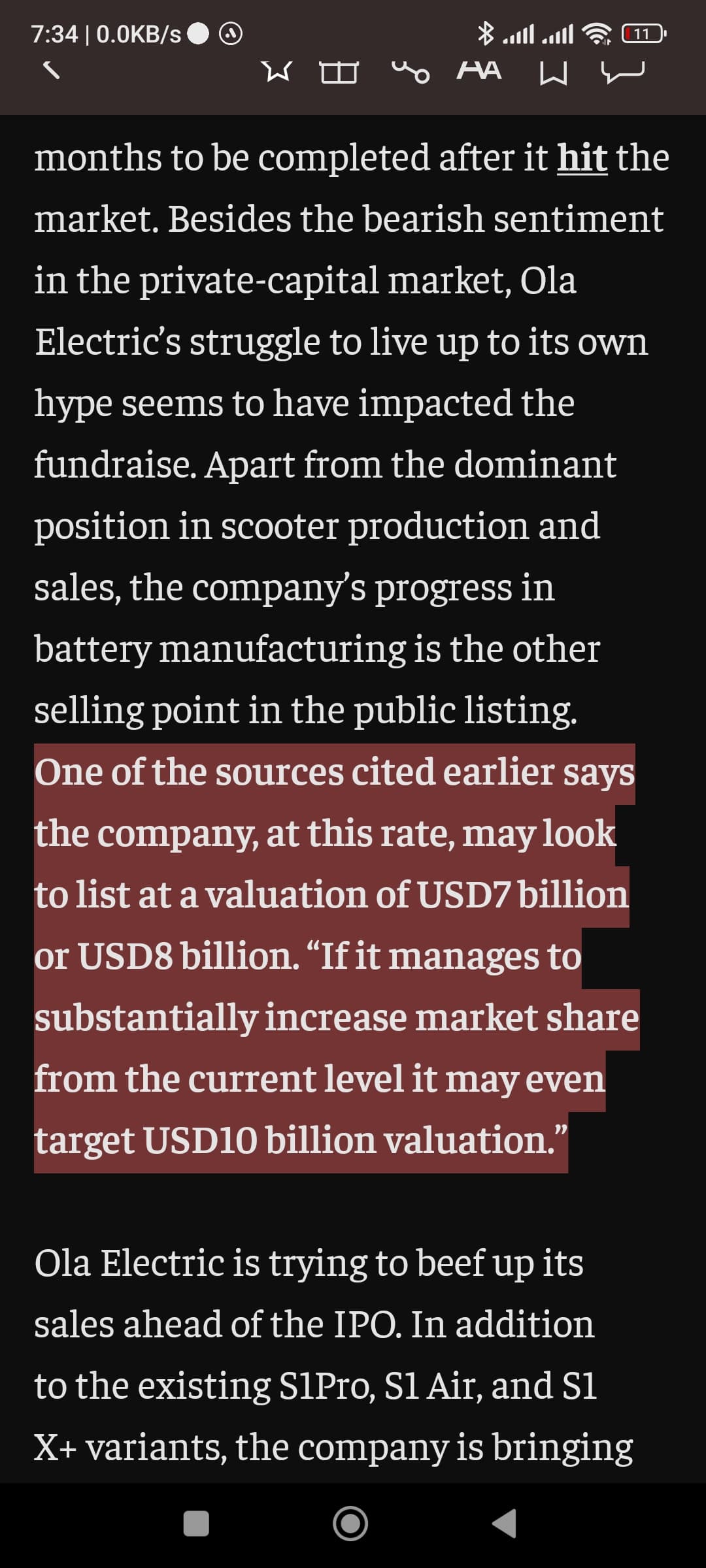Open the underlined "hit" link
Image resolution: width=706 pixels, height=1568 pixels.
[582, 158]
